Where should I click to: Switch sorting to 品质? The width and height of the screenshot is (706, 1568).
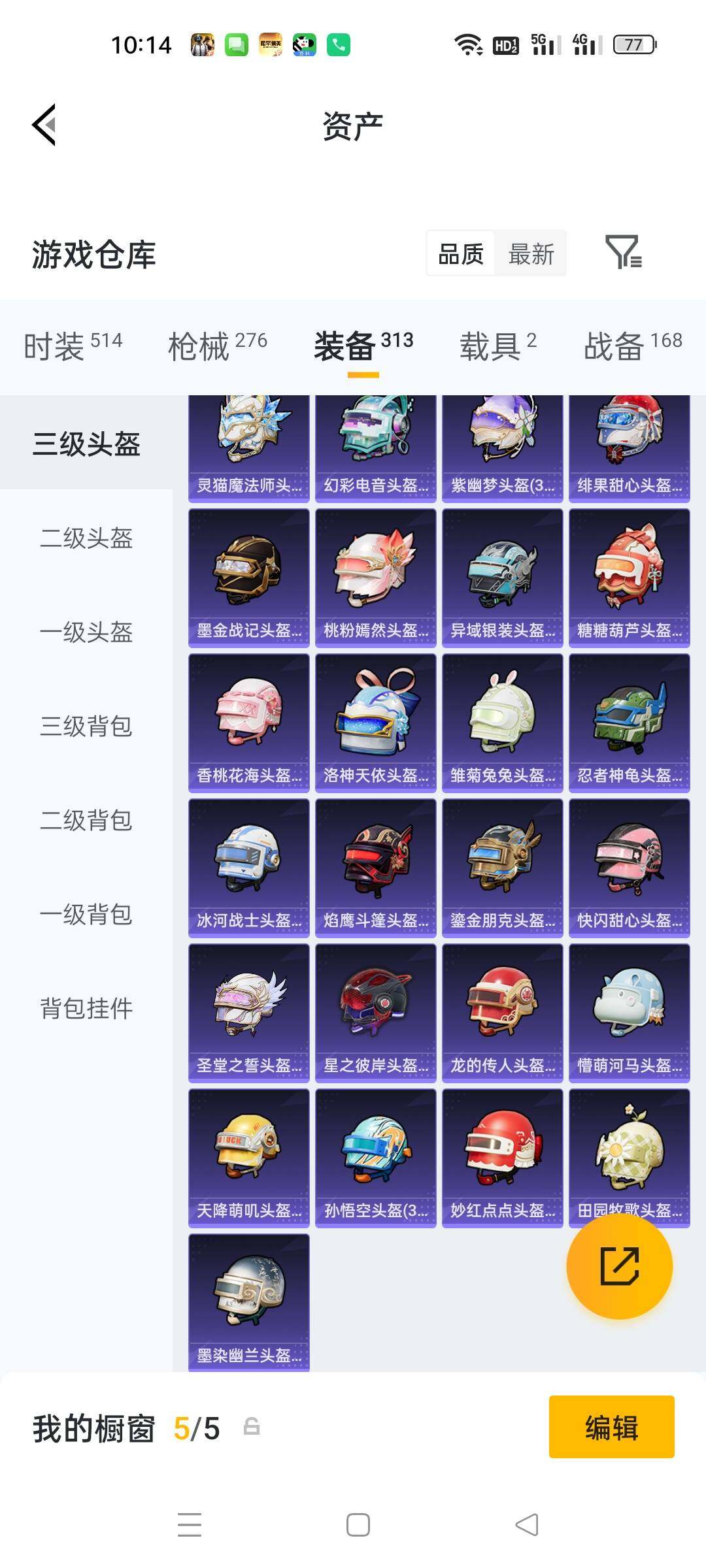460,253
